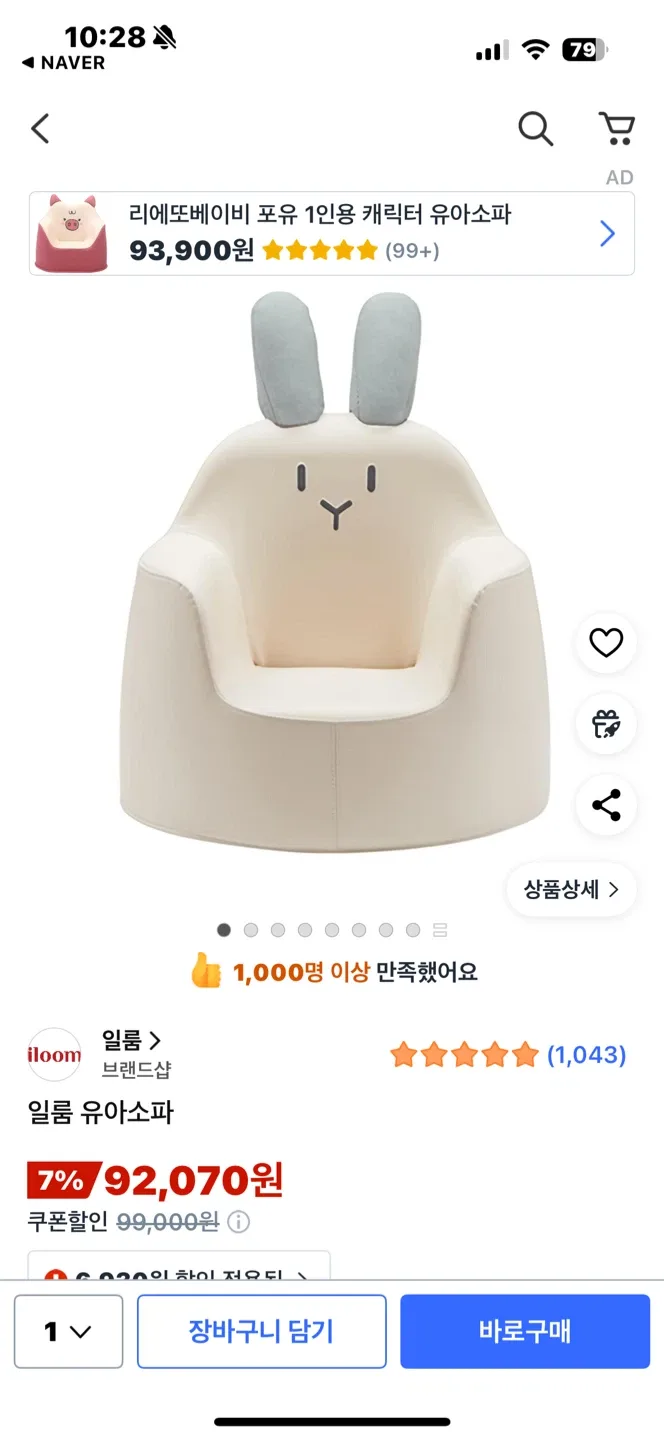Screen dimensions: 664x1440
Task: Visit the 일룸 brand shop
Action: click(x=131, y=1041)
